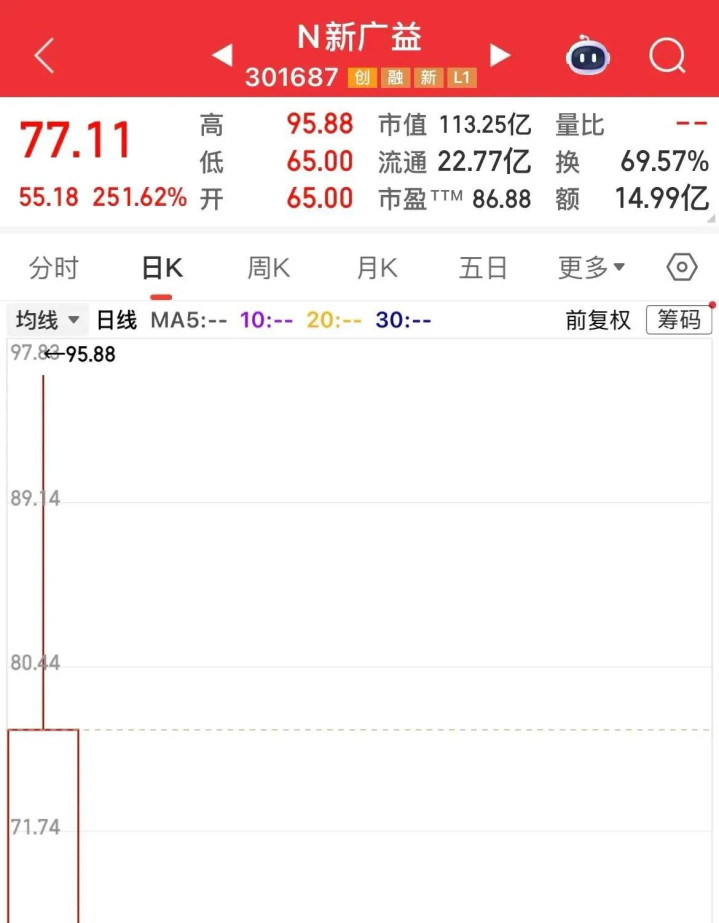Change the 前复权 adjustment setting
Image resolution: width=719 pixels, height=923 pixels.
598,320
